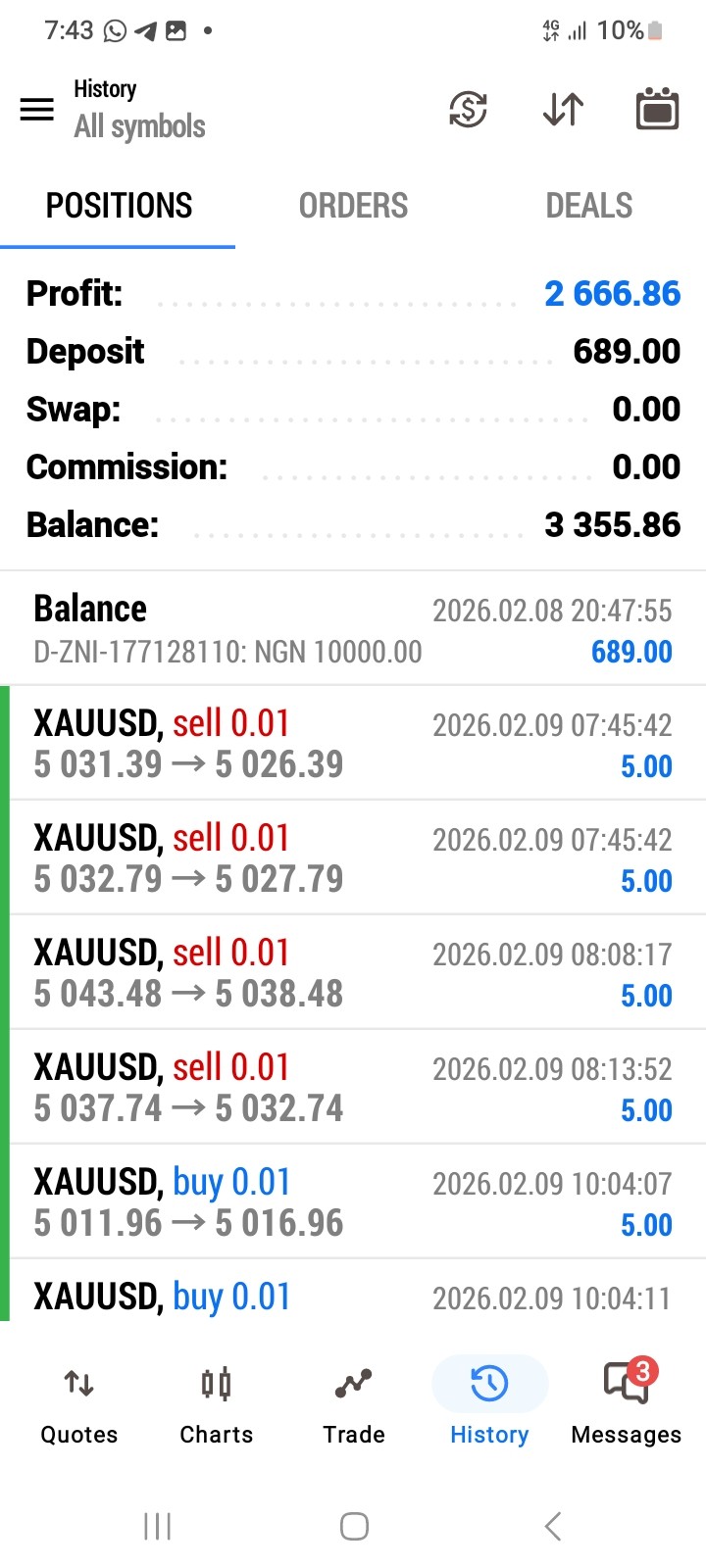Open the XAUUSD sell from 5 032.79
Image resolution: width=706 pixels, height=1568 pixels.
coord(353,858)
